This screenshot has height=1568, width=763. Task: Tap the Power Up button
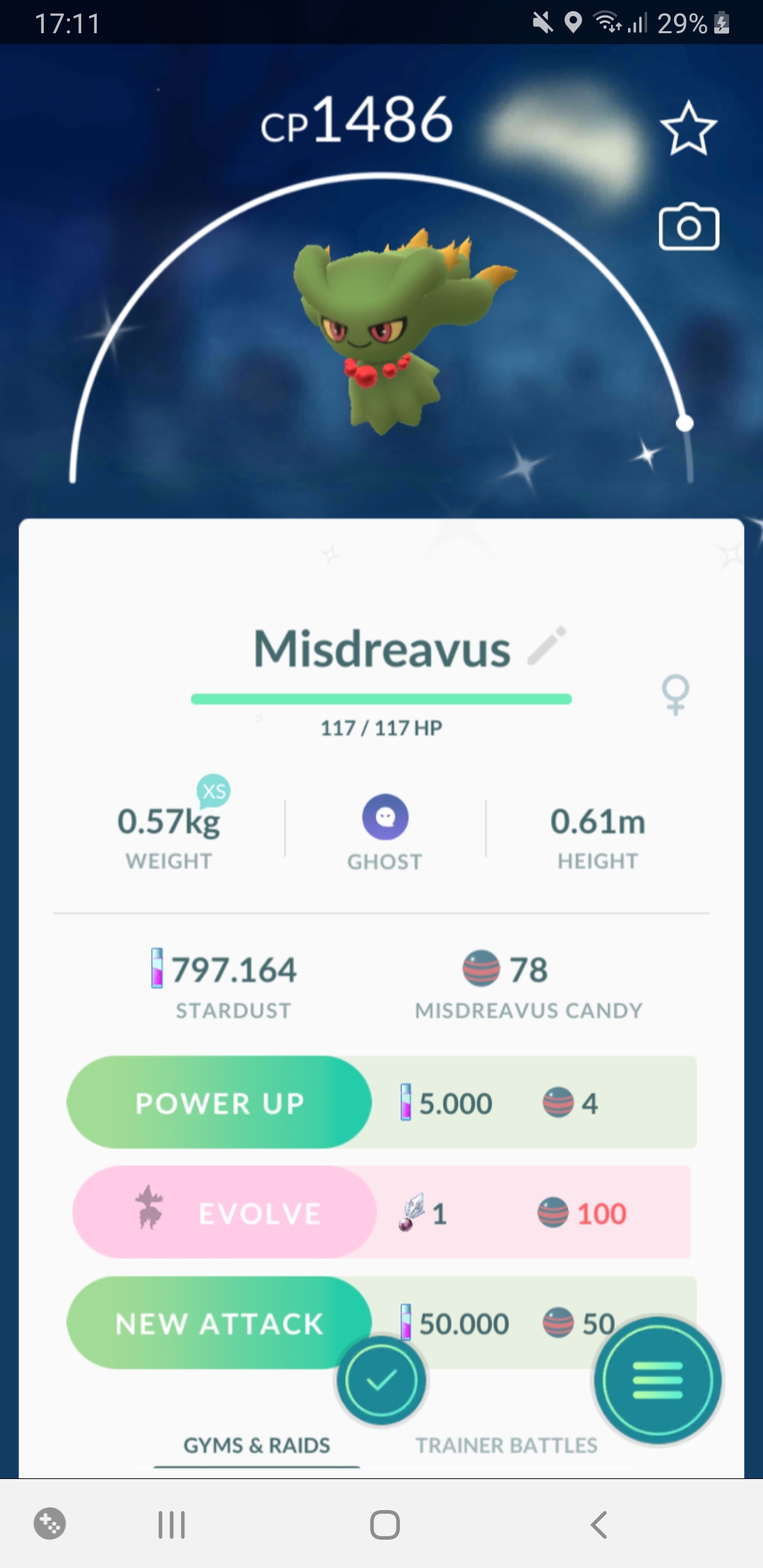click(x=219, y=1103)
